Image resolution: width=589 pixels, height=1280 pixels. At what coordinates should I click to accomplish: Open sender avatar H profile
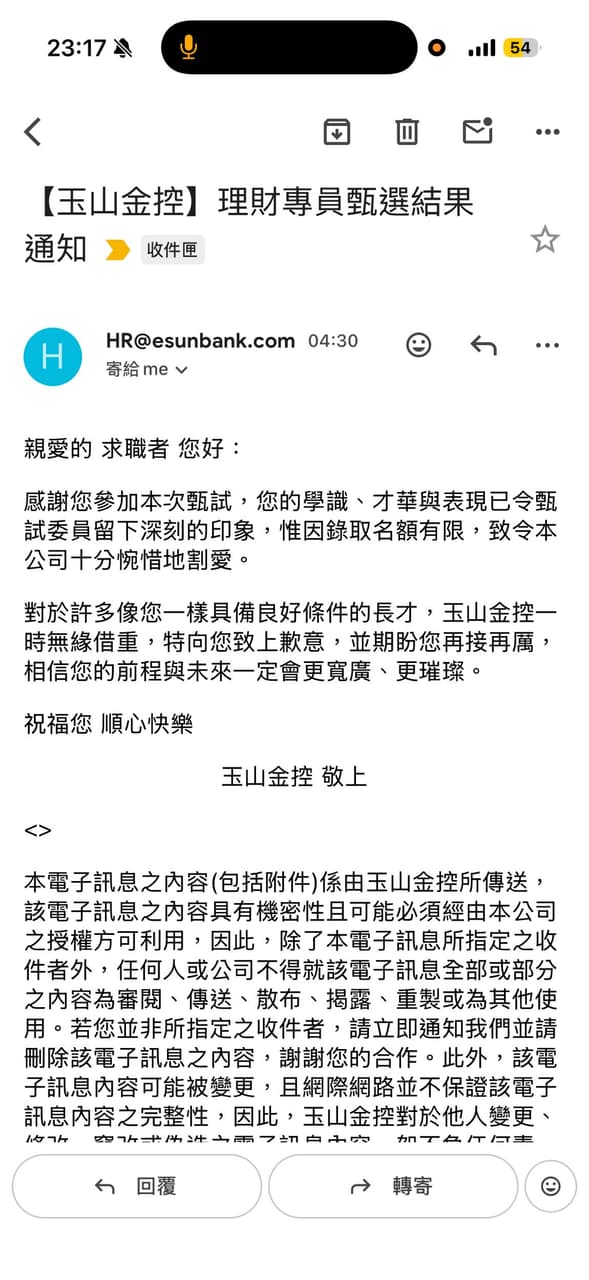53,356
